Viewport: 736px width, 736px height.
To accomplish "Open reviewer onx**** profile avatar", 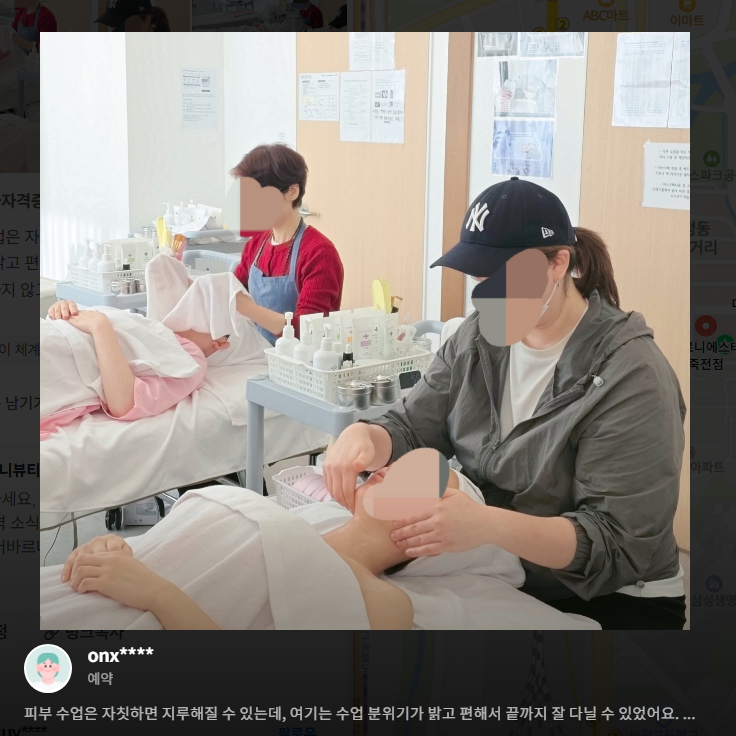I will tap(48, 668).
